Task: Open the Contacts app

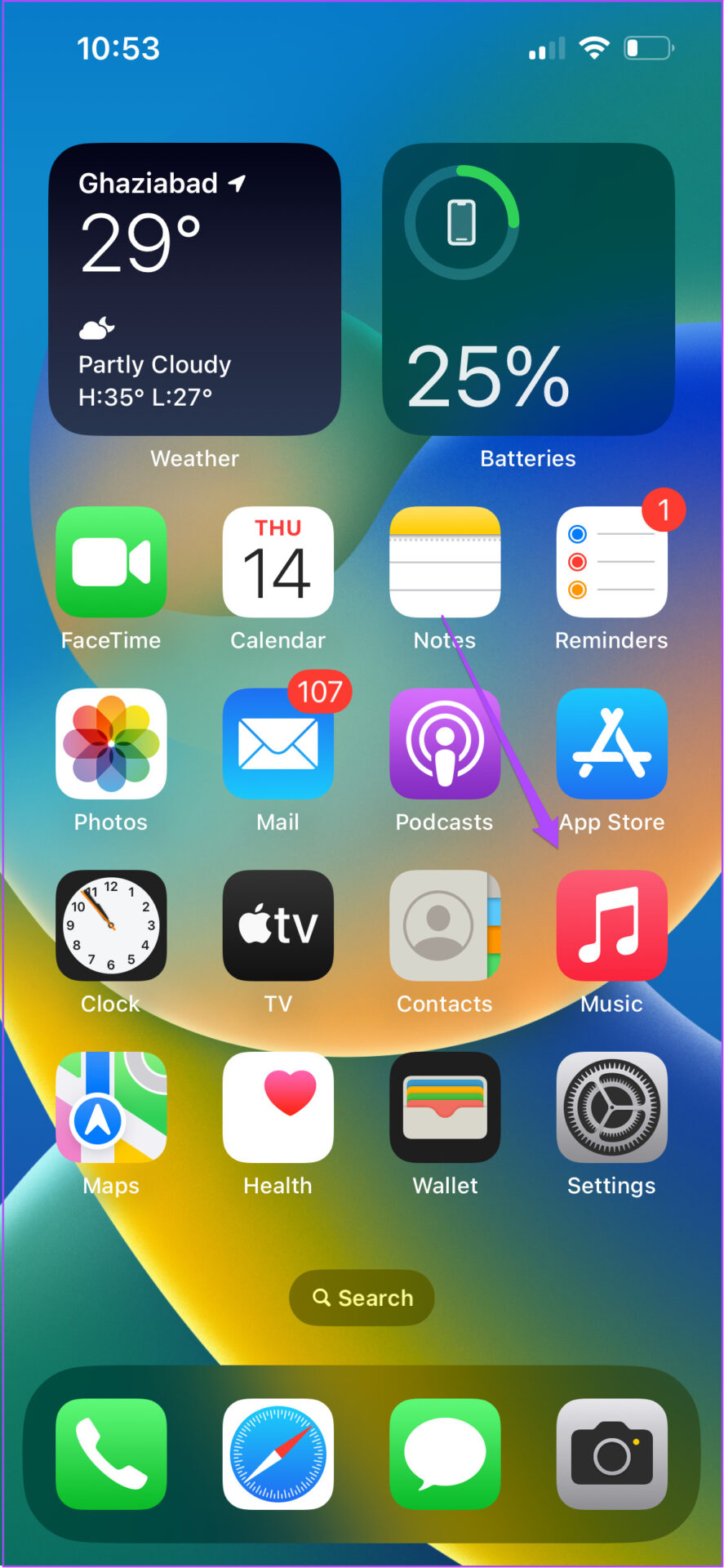Action: click(445, 925)
